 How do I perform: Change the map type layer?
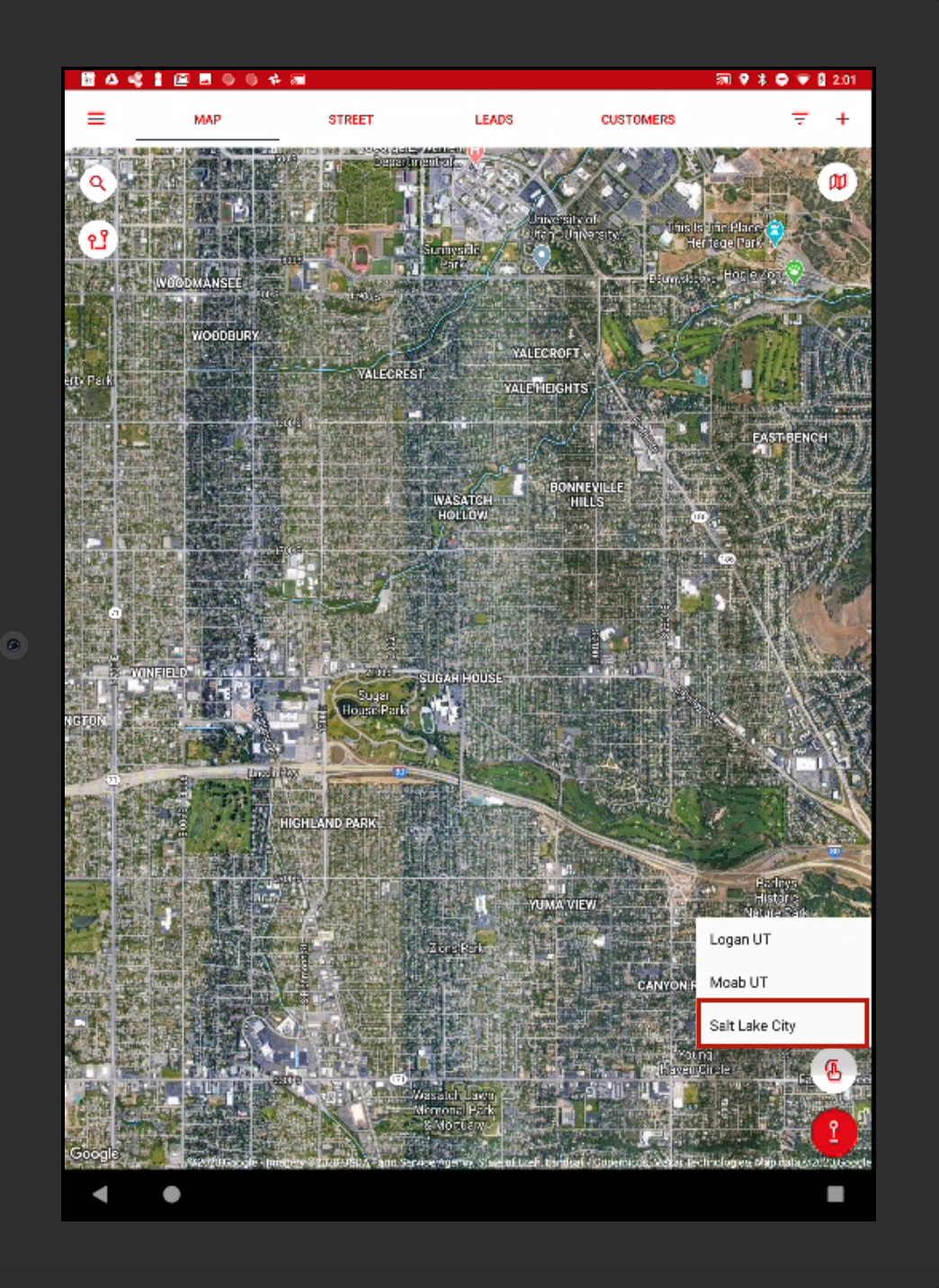pyautogui.click(x=837, y=183)
